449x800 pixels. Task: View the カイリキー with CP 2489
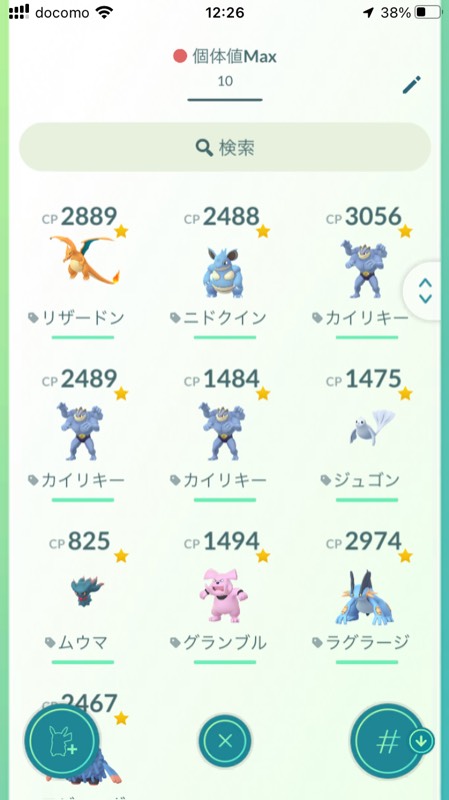point(84,434)
